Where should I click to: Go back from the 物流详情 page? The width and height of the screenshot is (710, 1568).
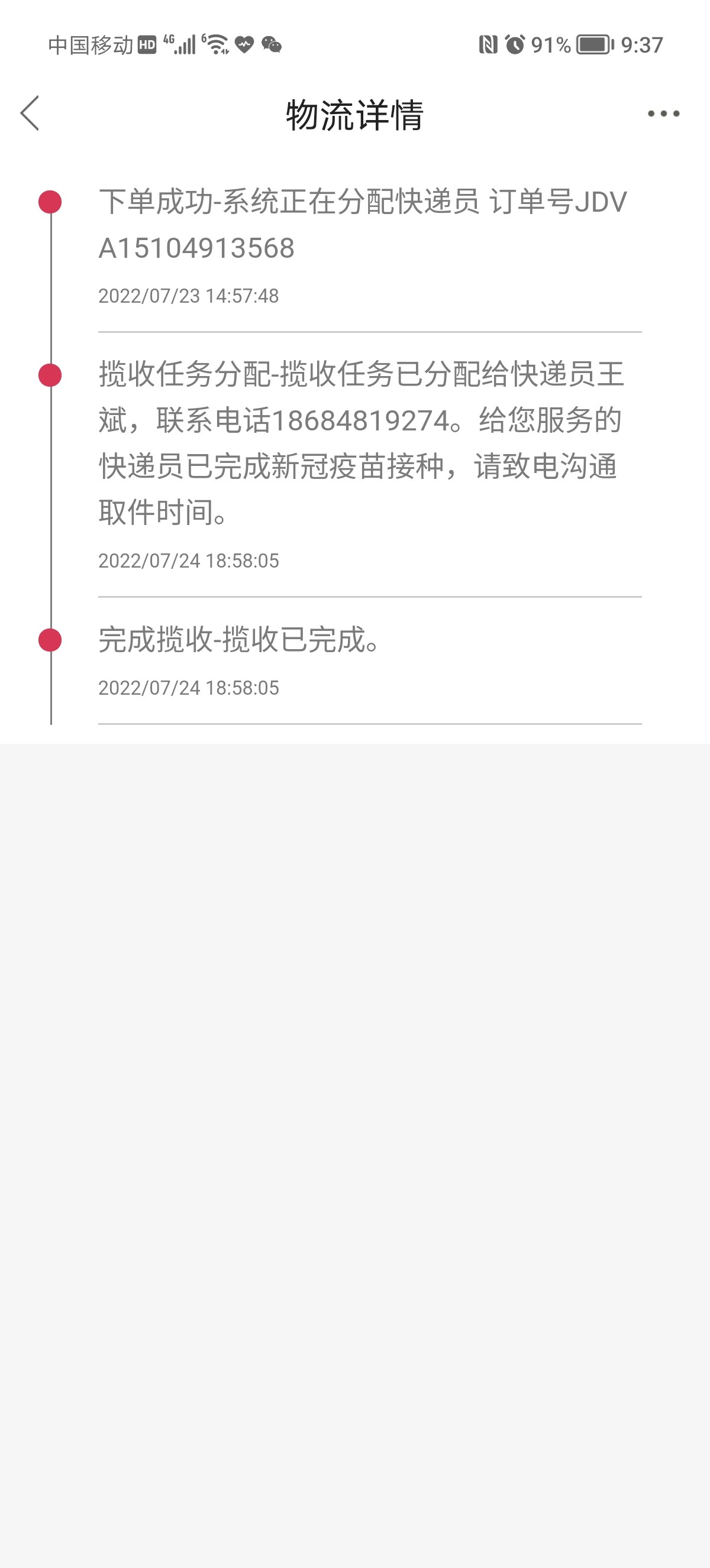(x=30, y=113)
